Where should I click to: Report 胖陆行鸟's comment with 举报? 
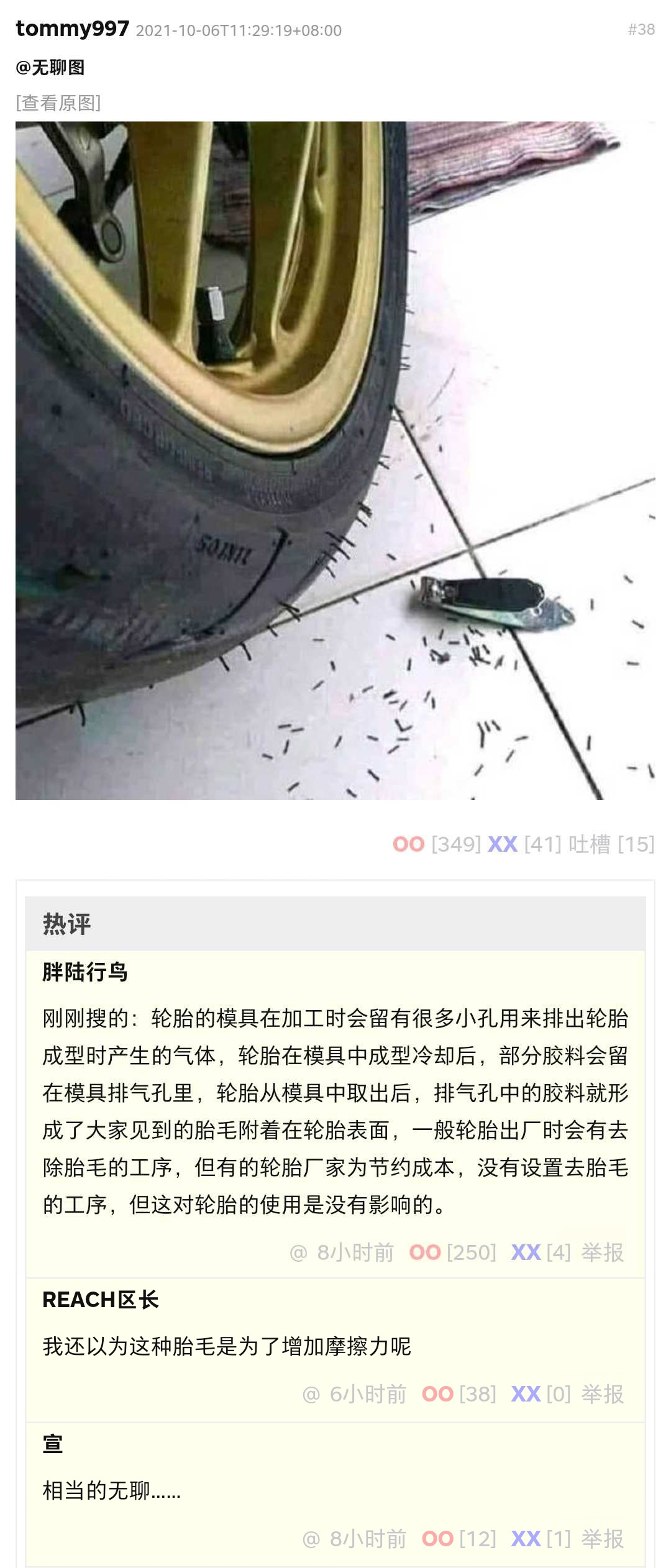[603, 1252]
